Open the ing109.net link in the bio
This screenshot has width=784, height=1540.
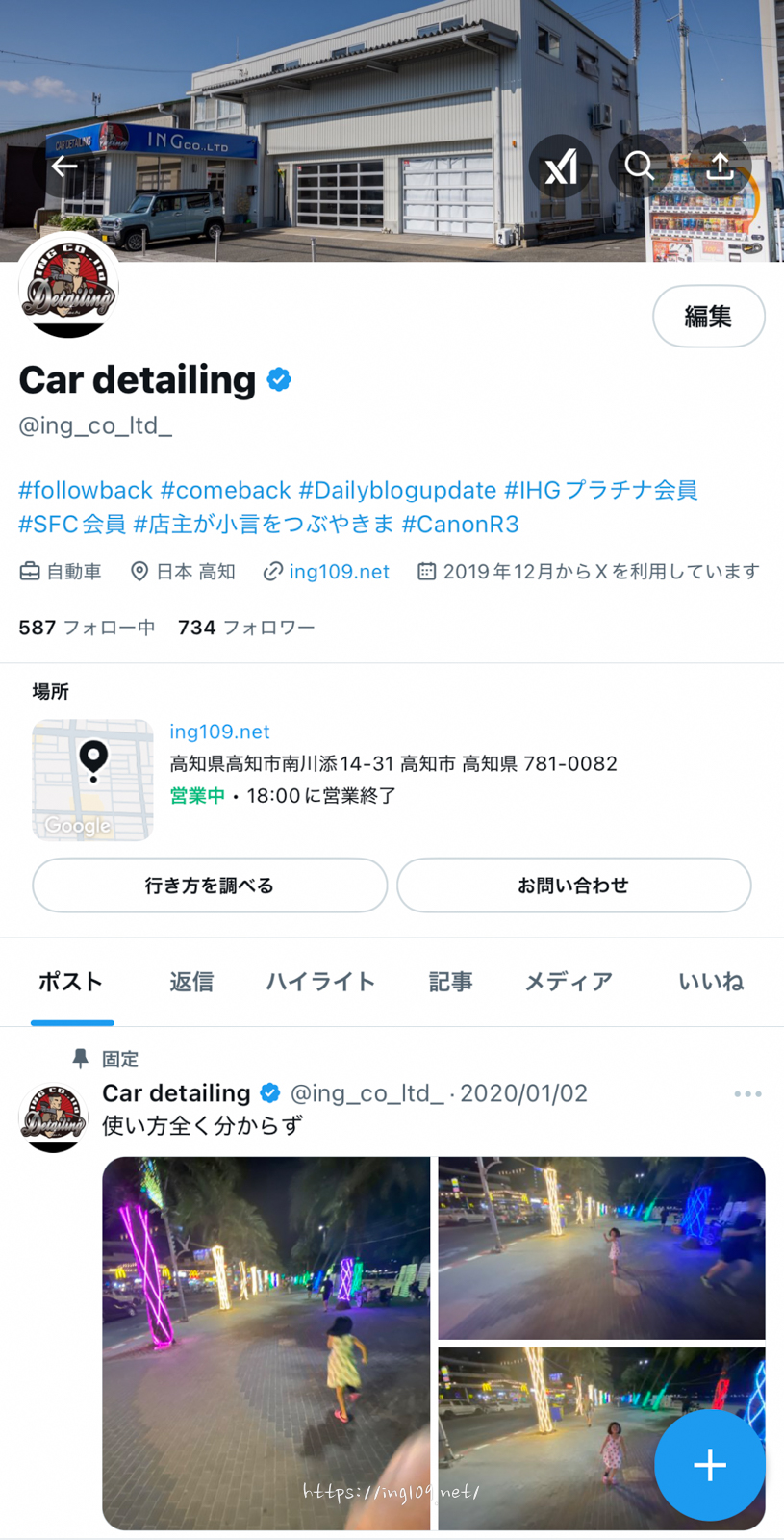(x=339, y=572)
